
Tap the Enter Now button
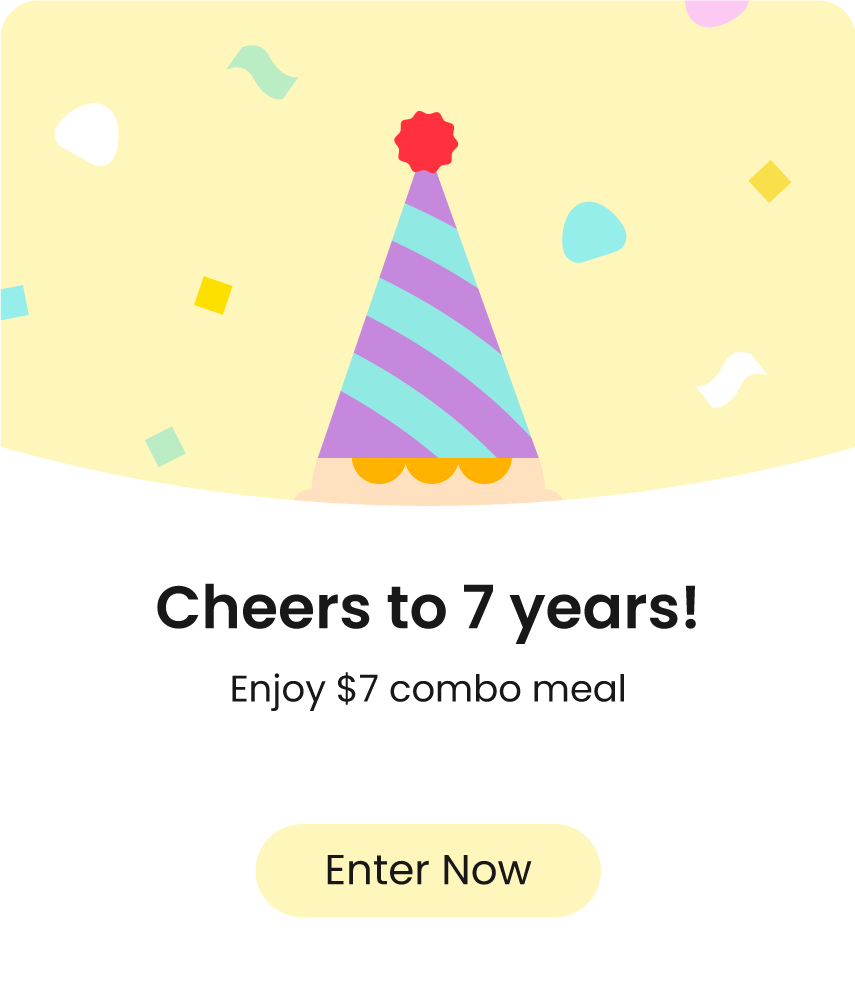(428, 870)
